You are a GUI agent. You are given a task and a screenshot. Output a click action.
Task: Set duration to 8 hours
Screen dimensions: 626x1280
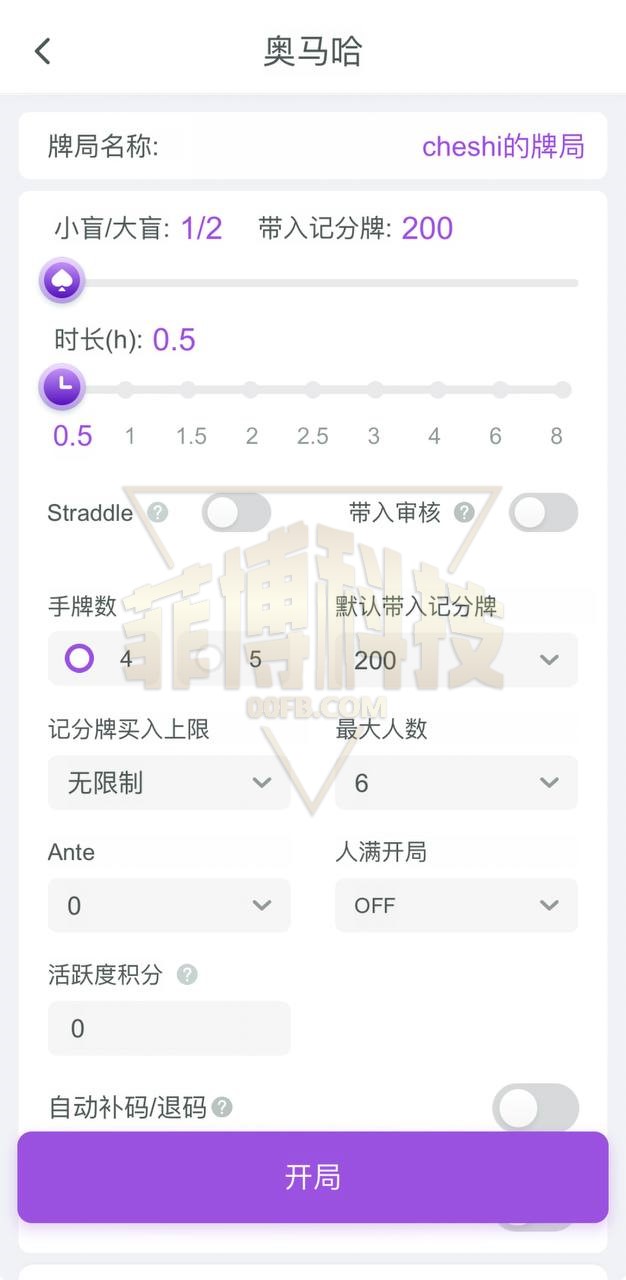(563, 389)
